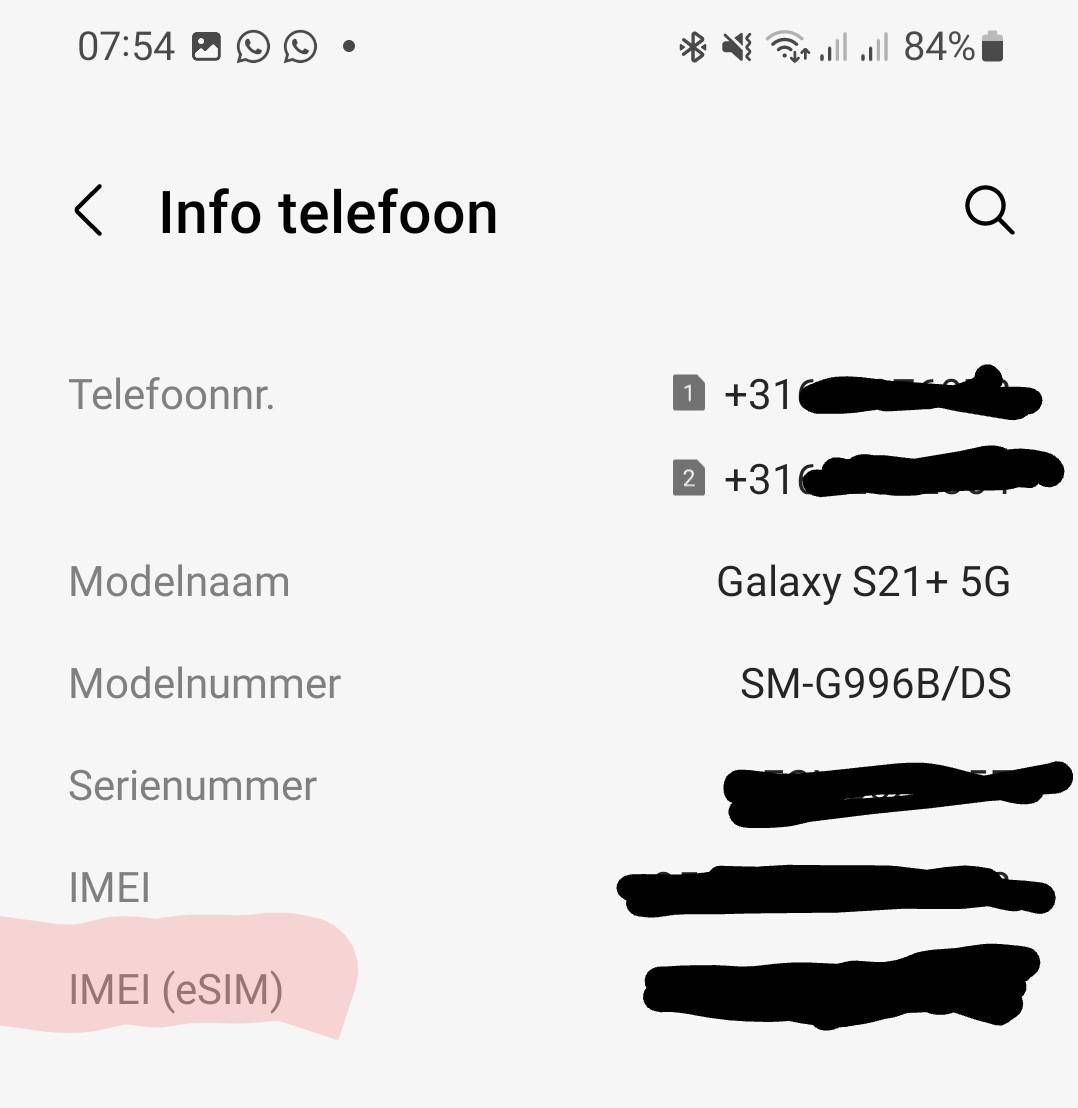This screenshot has height=1108, width=1078.
Task: Tap the notification dot in the status bar
Action: [347, 47]
